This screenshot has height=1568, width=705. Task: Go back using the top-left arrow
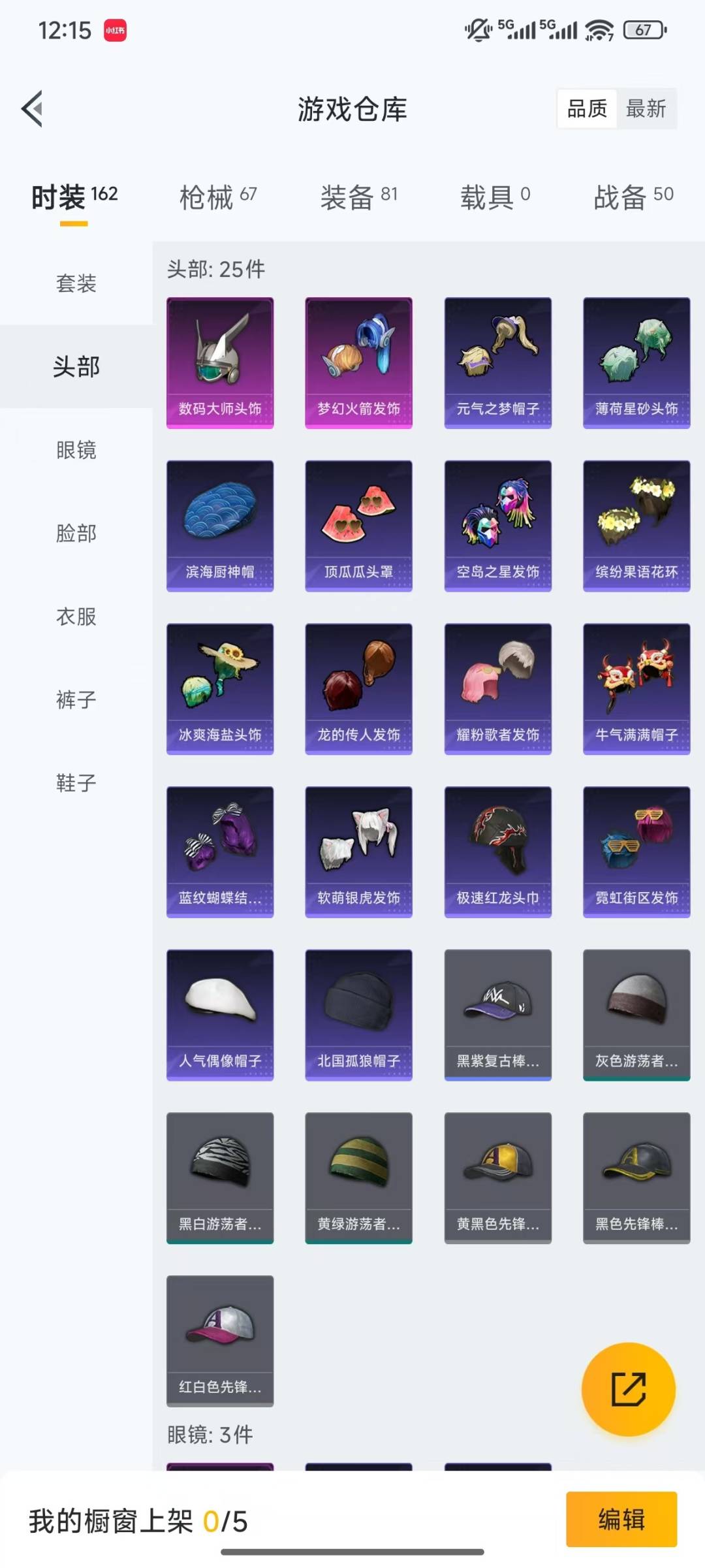tap(33, 108)
